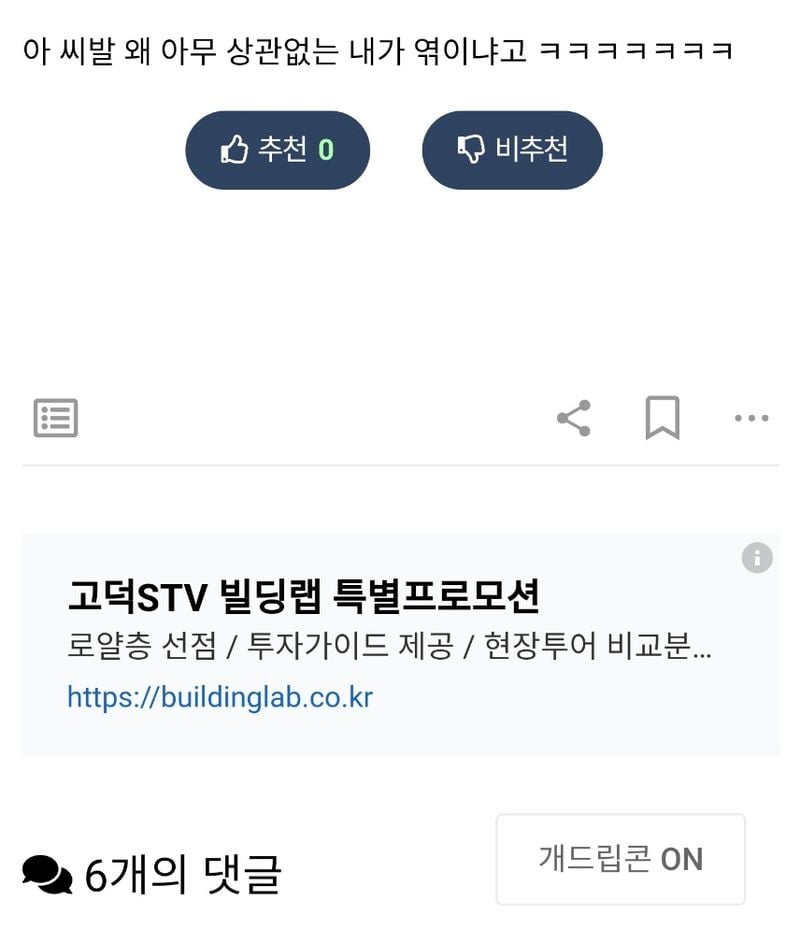
Task: Open the three-dot overflow menu
Action: [x=751, y=418]
